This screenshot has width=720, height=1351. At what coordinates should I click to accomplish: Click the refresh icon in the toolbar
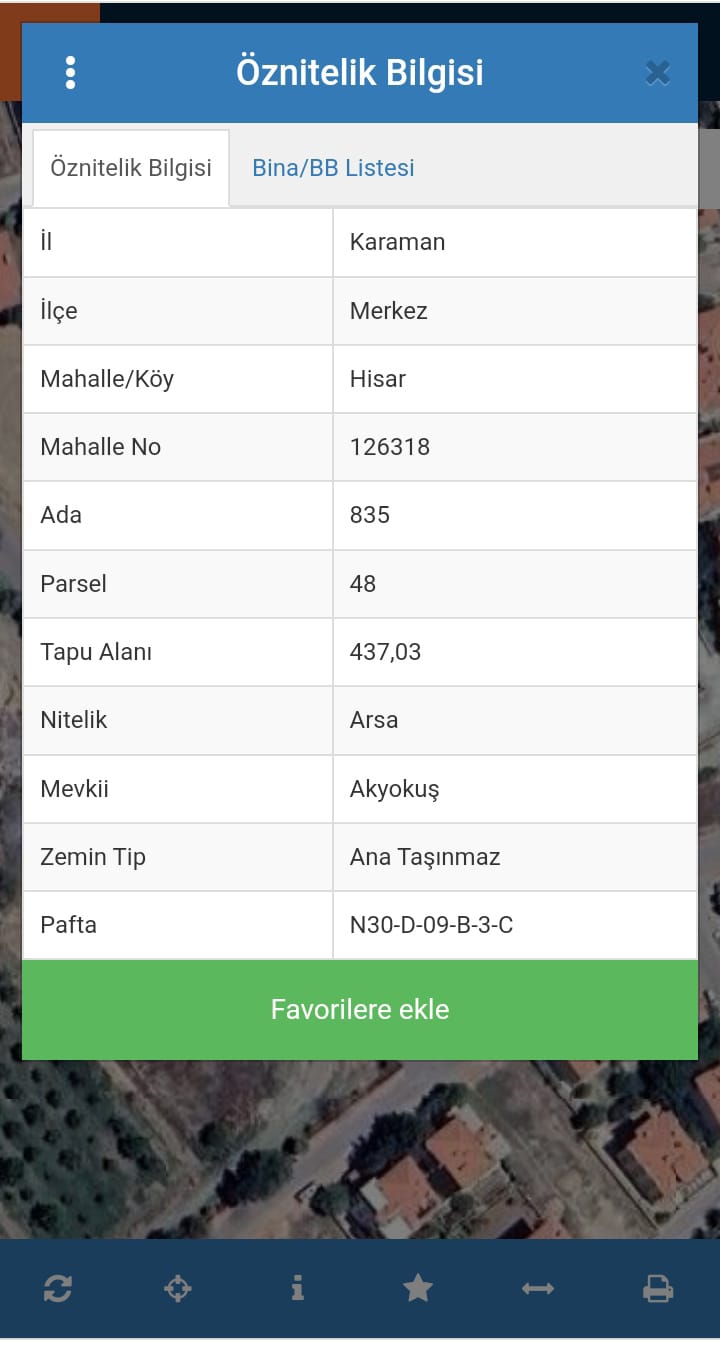coord(57,1288)
